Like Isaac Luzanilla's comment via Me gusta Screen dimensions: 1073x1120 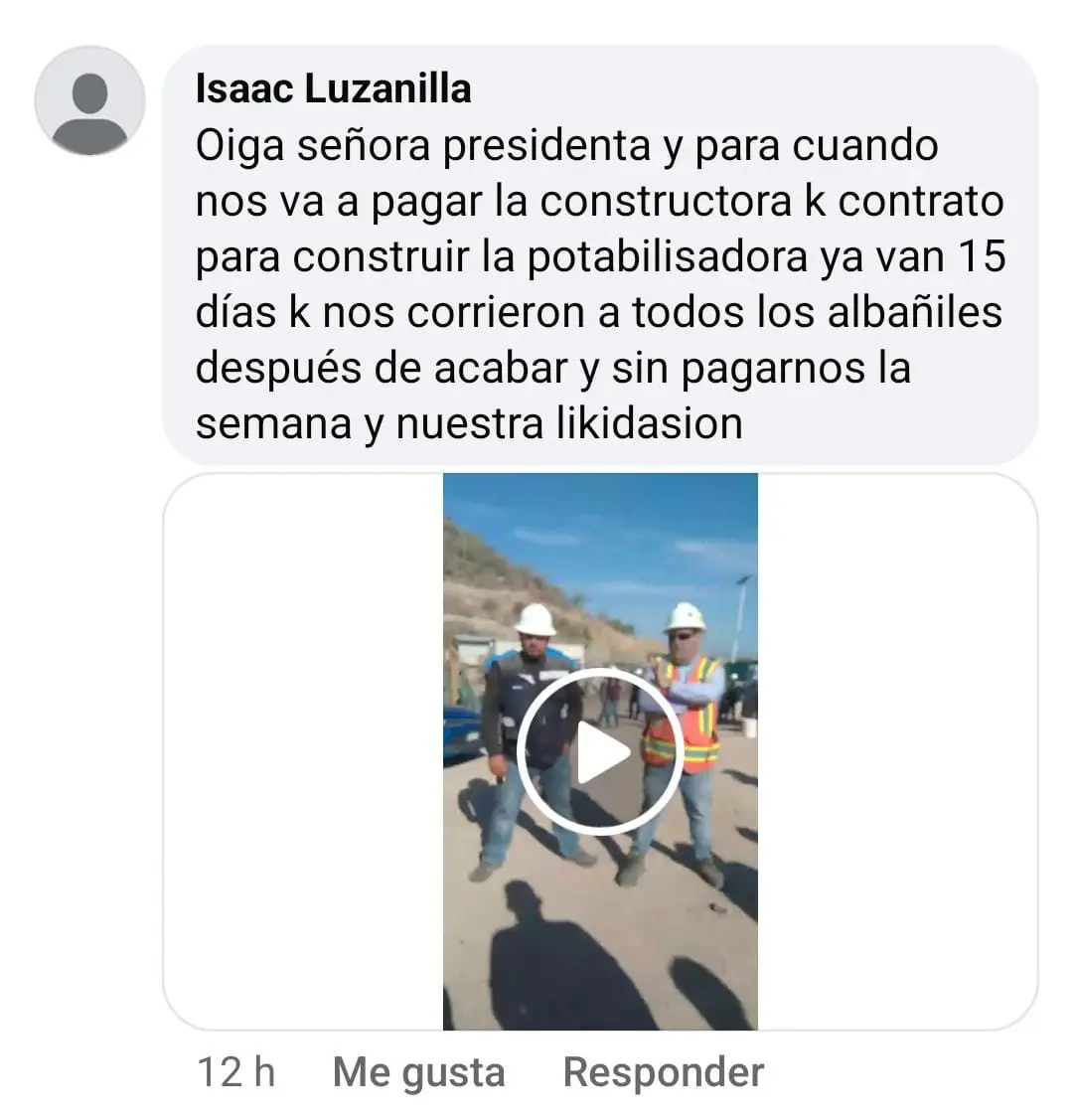[418, 1072]
